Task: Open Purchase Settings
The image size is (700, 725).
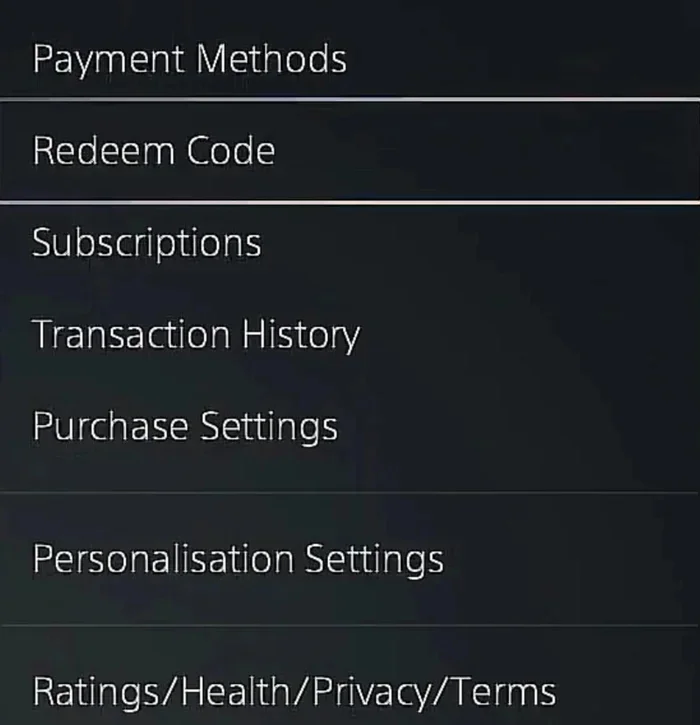Action: pyautogui.click(x=350, y=426)
